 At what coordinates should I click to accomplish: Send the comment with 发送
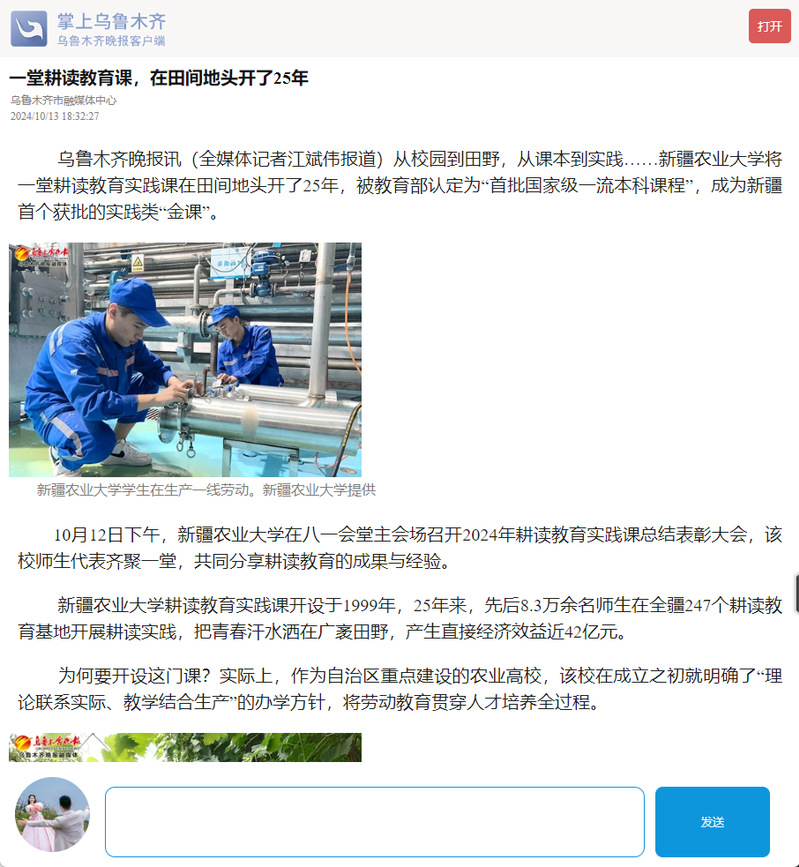(x=712, y=822)
